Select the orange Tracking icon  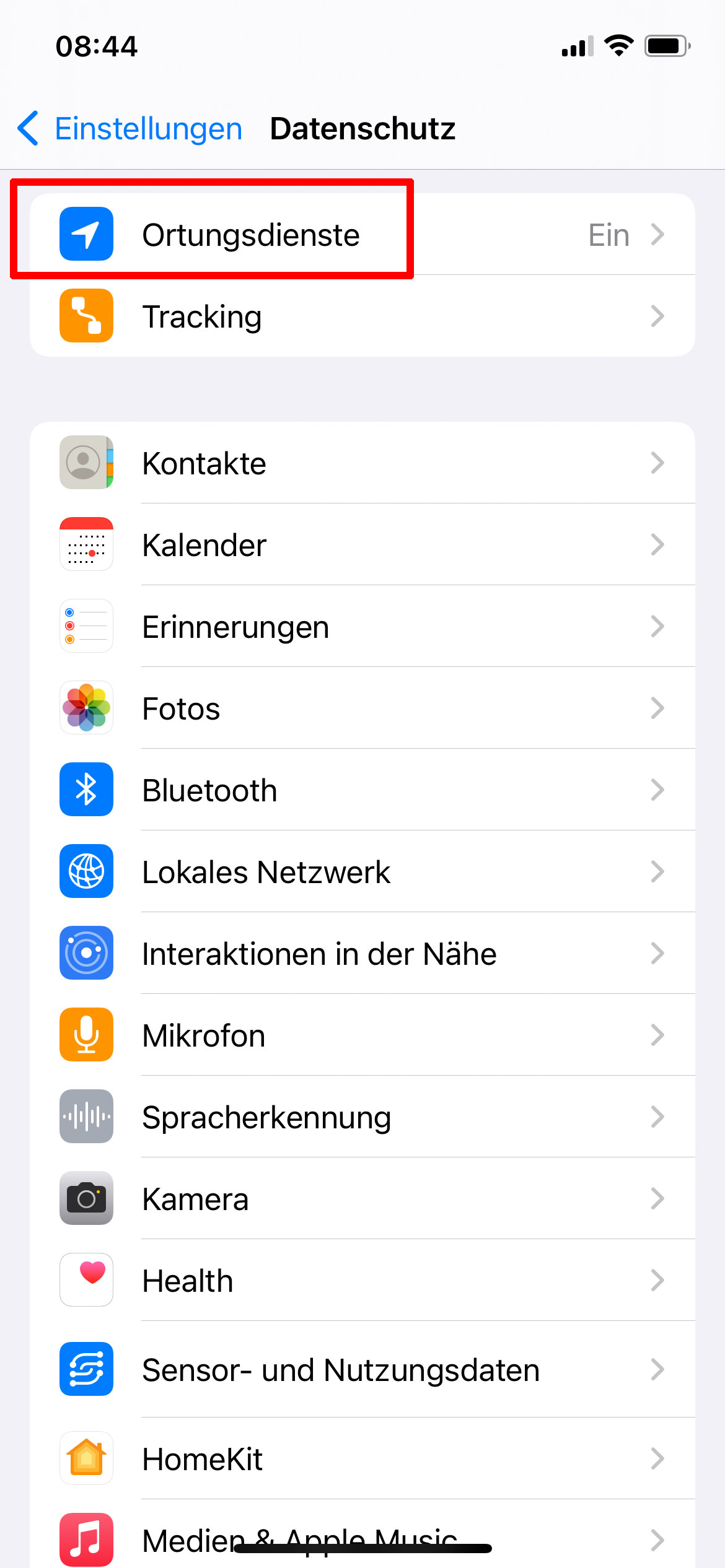pos(86,316)
